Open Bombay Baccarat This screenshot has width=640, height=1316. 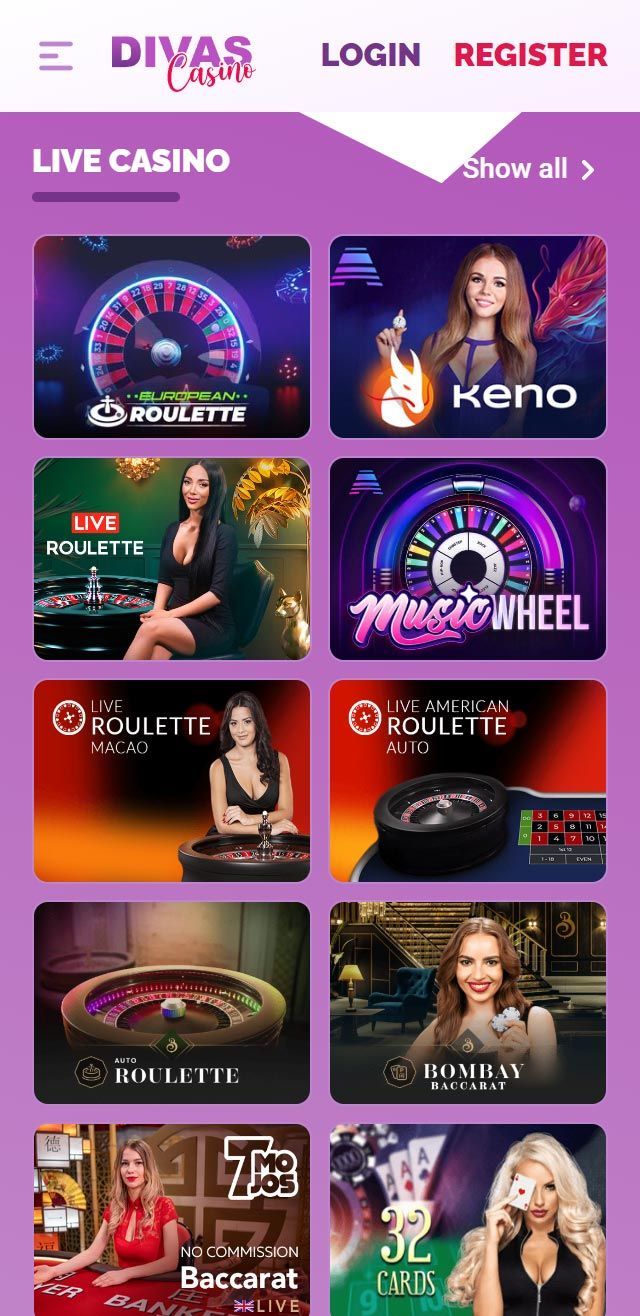tap(468, 1003)
